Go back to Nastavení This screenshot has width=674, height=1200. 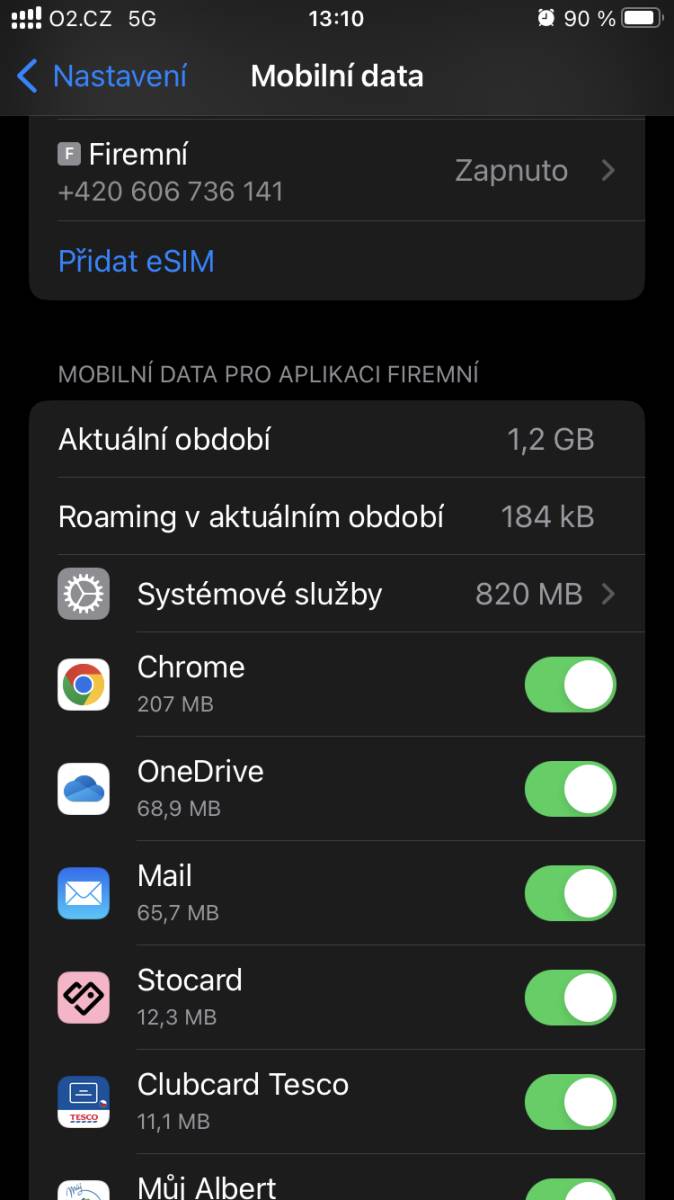tap(102, 76)
